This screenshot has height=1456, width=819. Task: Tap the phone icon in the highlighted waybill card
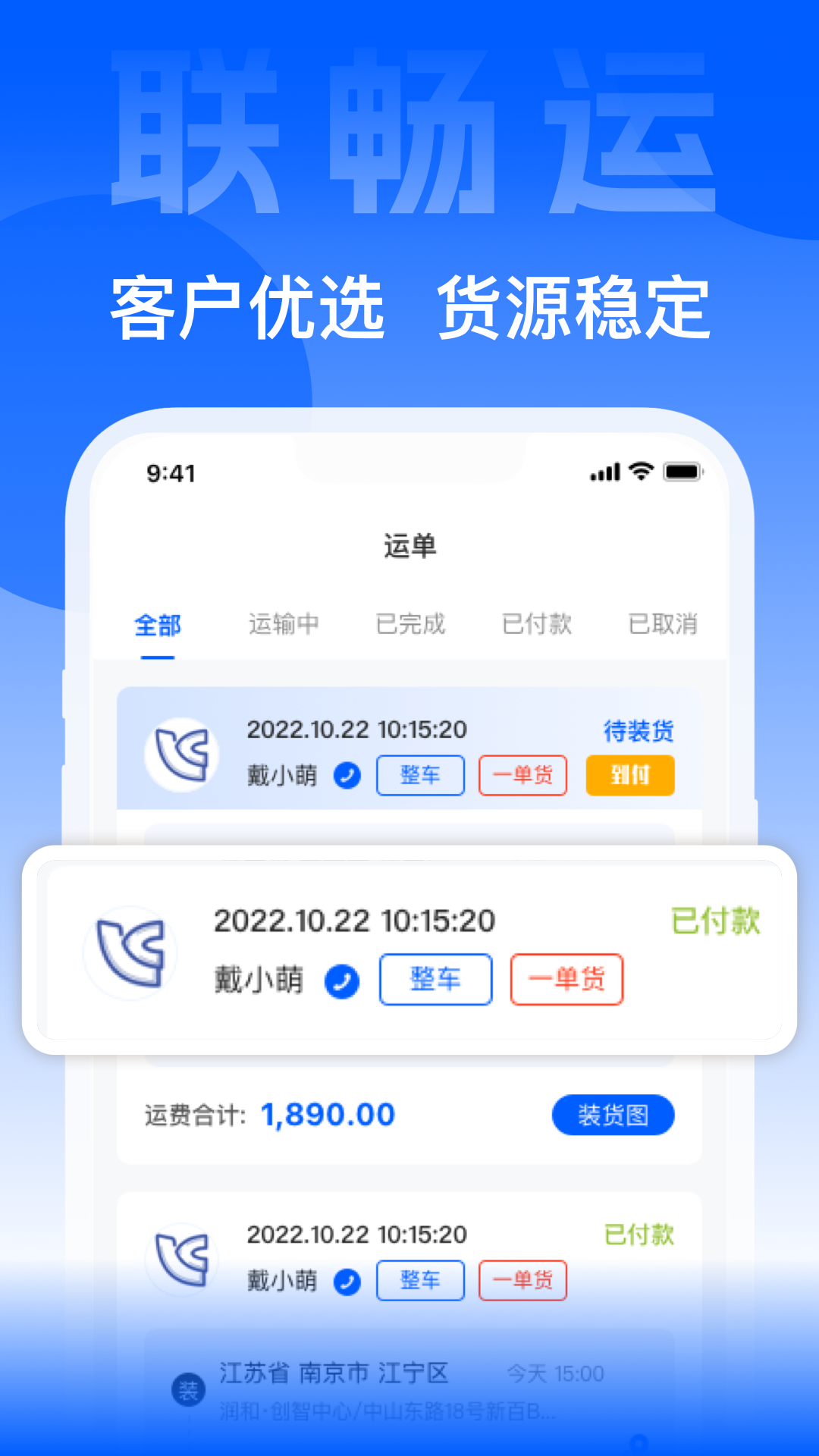tap(340, 979)
